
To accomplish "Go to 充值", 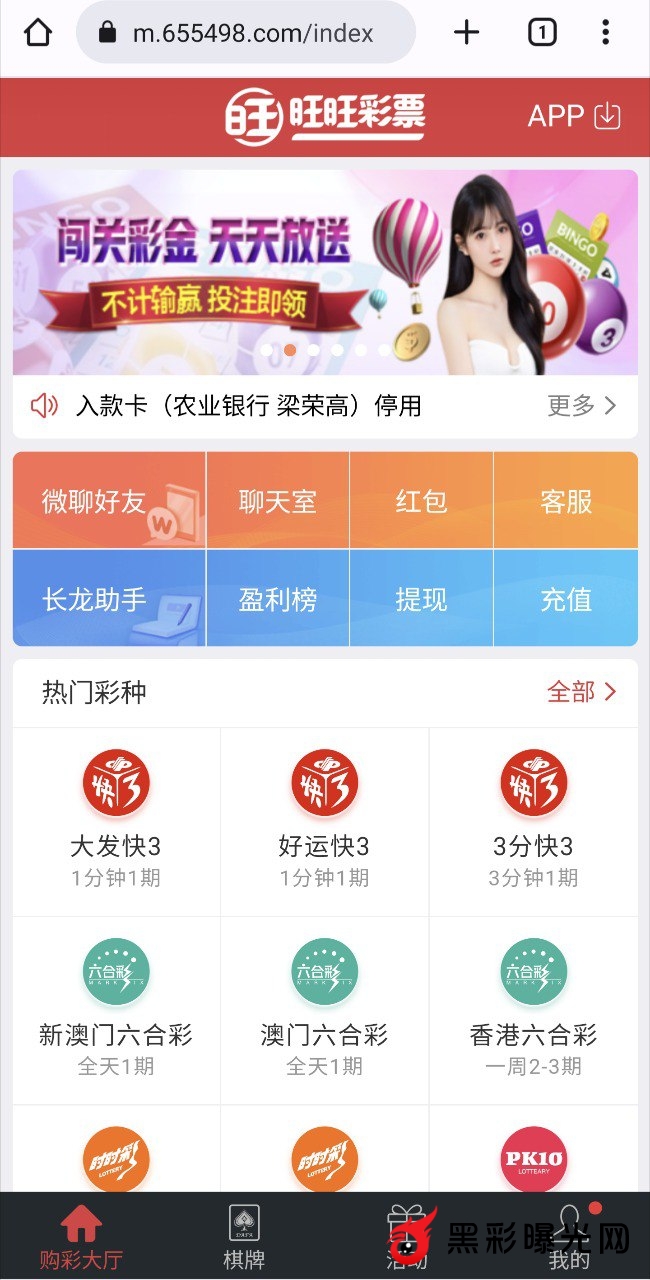I will [566, 599].
